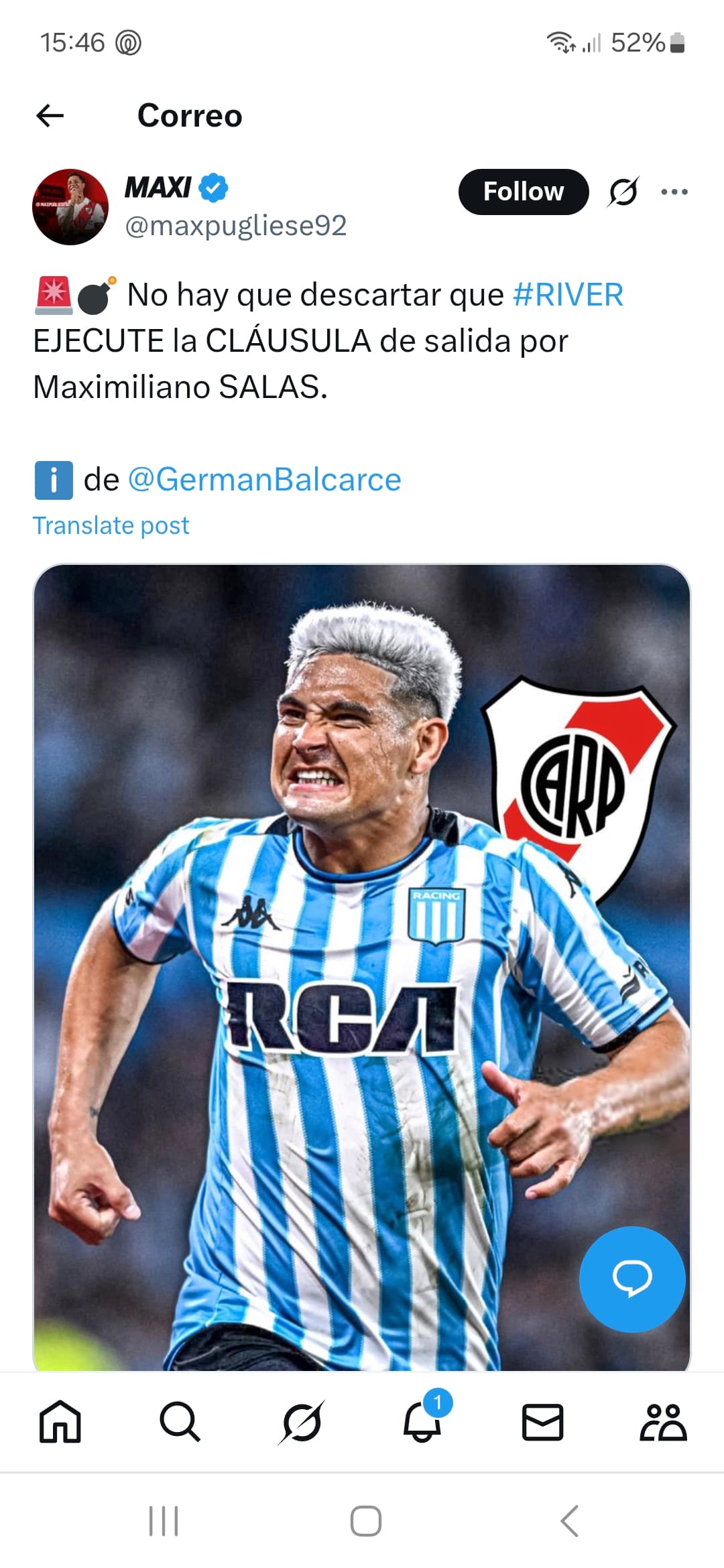Viewport: 724px width, 1568px height.
Task: Open MAXI's profile picture
Action: tap(70, 207)
